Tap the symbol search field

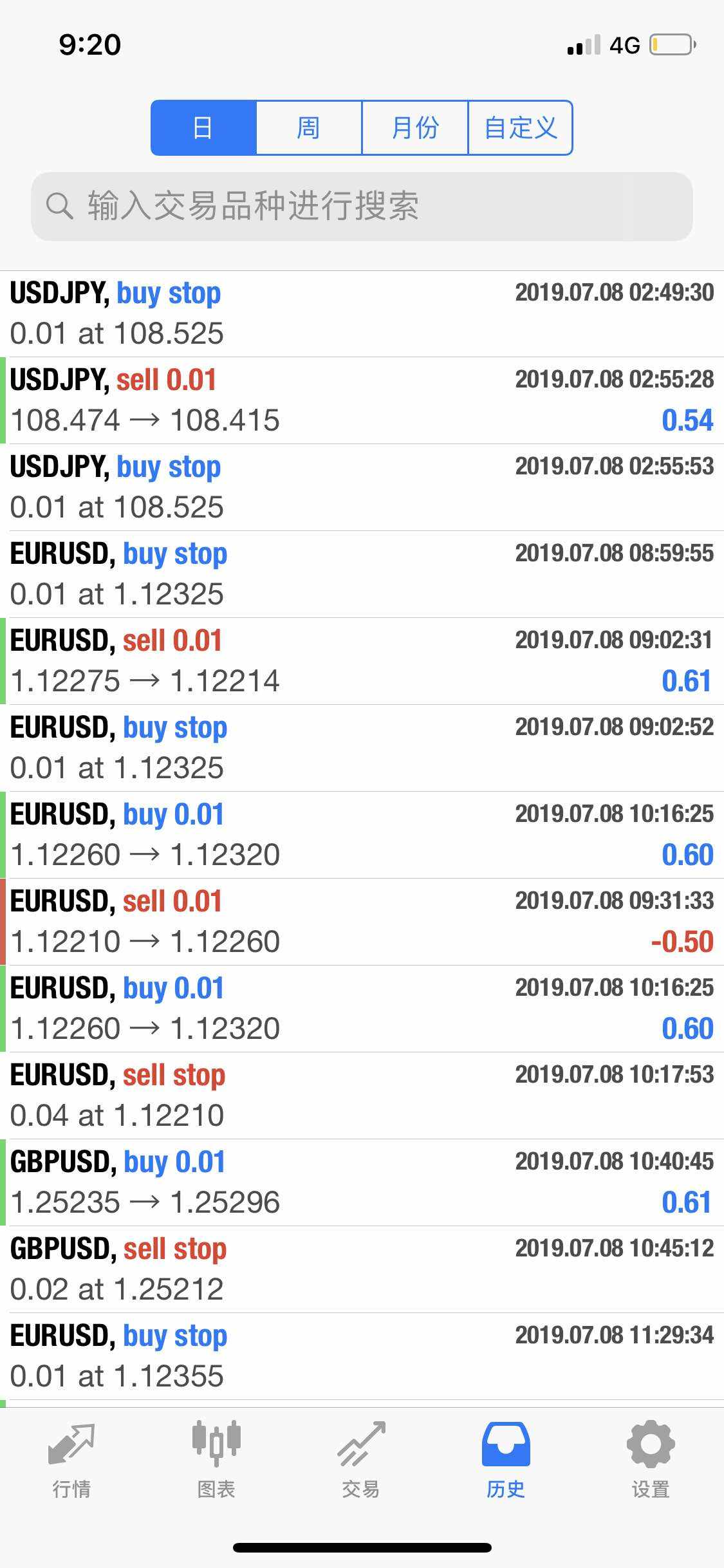362,207
